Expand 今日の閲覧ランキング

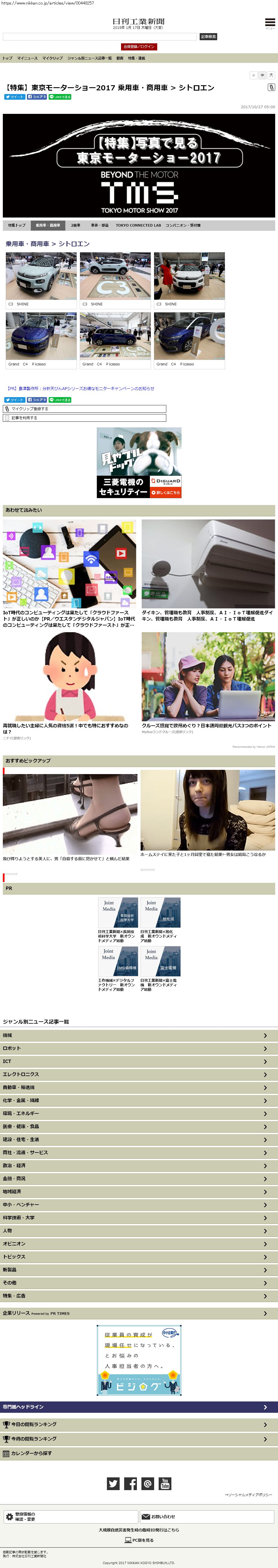click(139, 1424)
